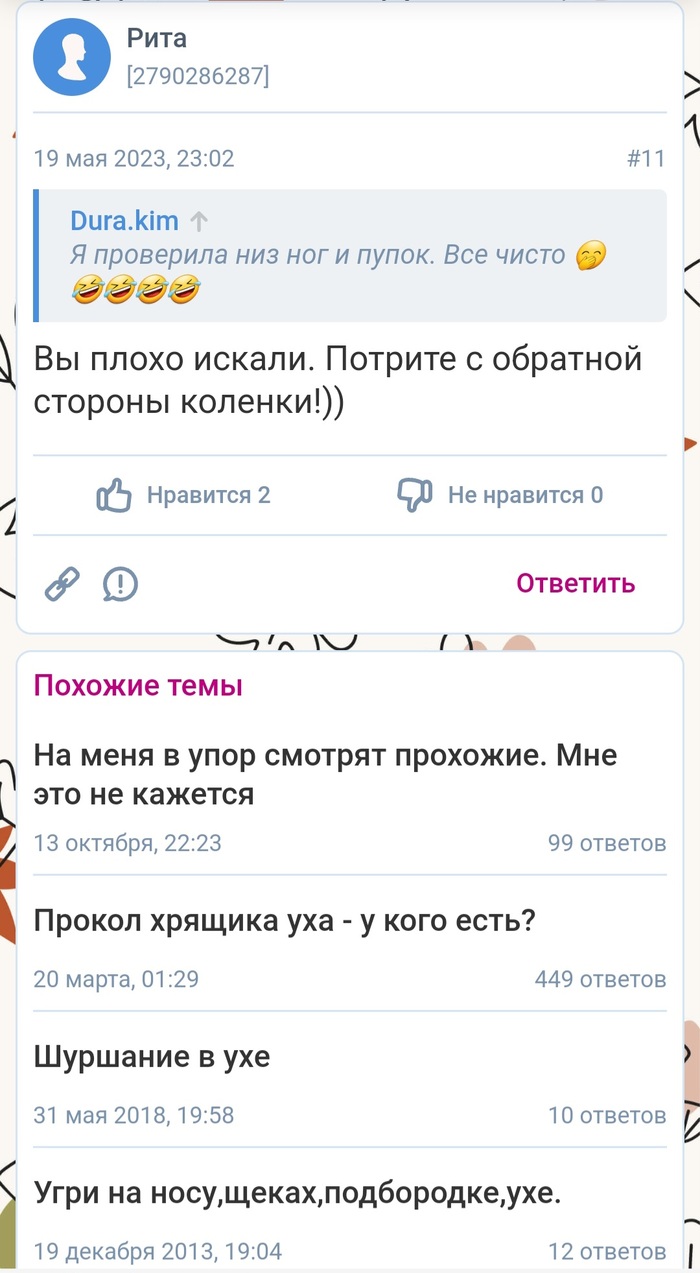Copy link to comment #11
The width and height of the screenshot is (700, 1273).
pyautogui.click(x=62, y=583)
